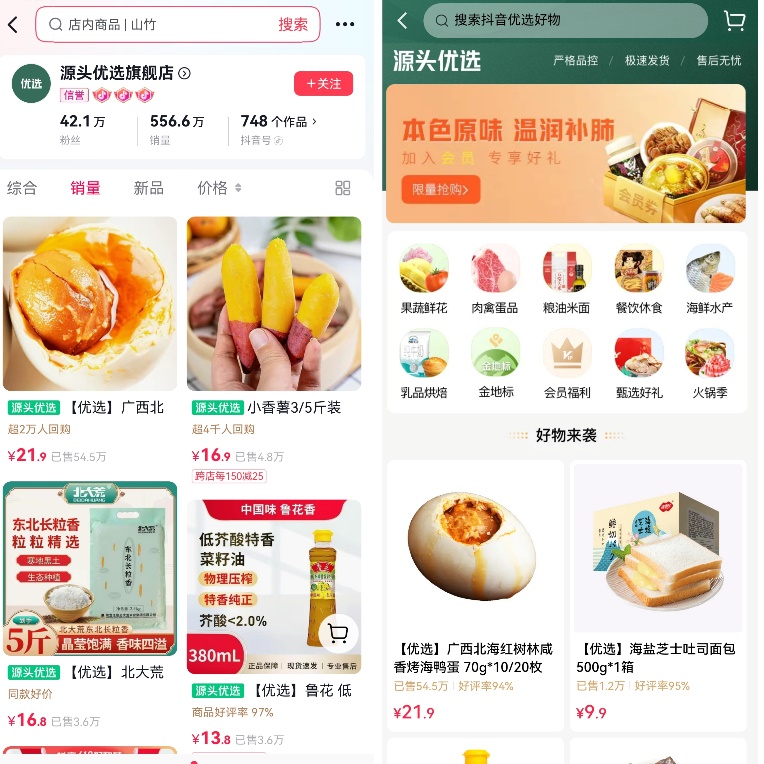This screenshot has width=764, height=764.
Task: Open the 搜索抖音优选好物 search box
Action: [564, 20]
